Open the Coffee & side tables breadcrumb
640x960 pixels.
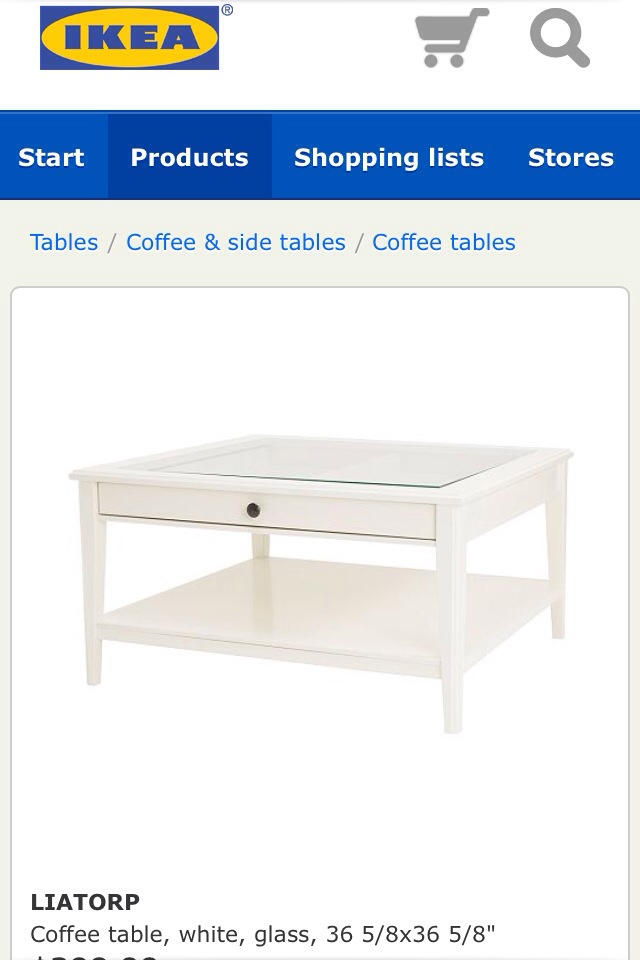tap(236, 242)
